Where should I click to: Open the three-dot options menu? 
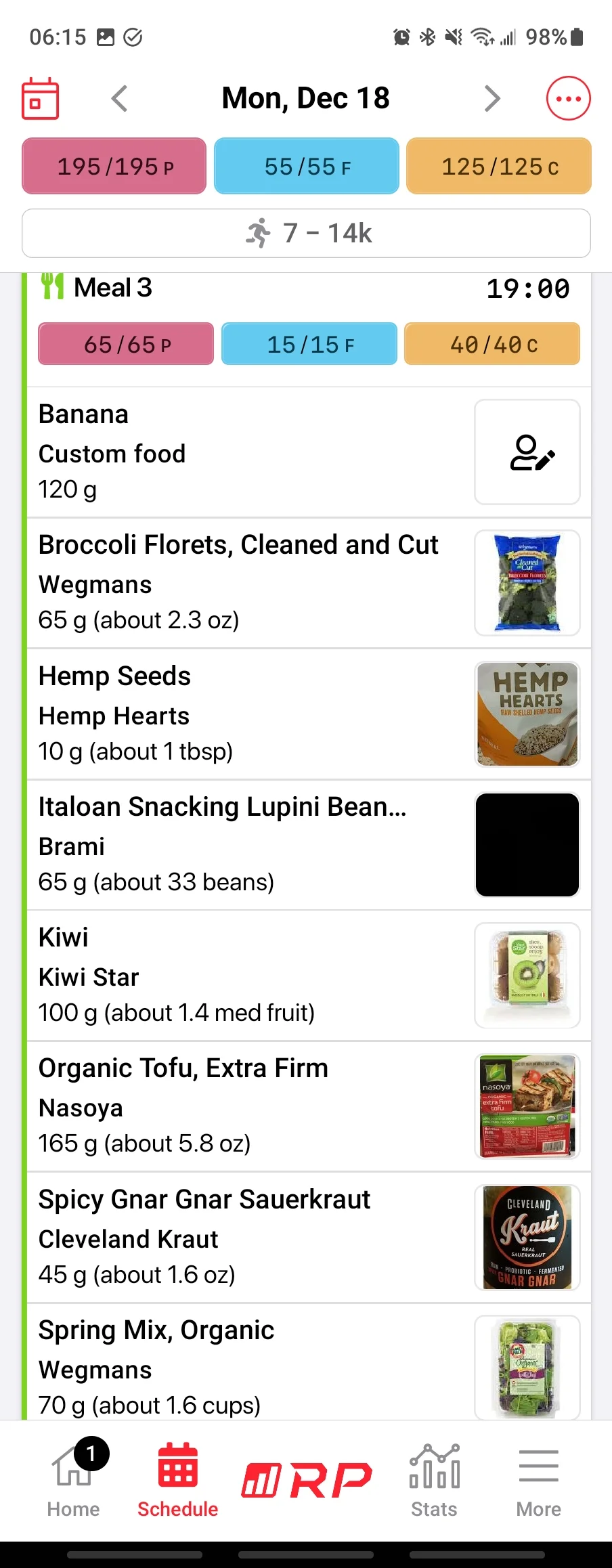click(x=568, y=99)
